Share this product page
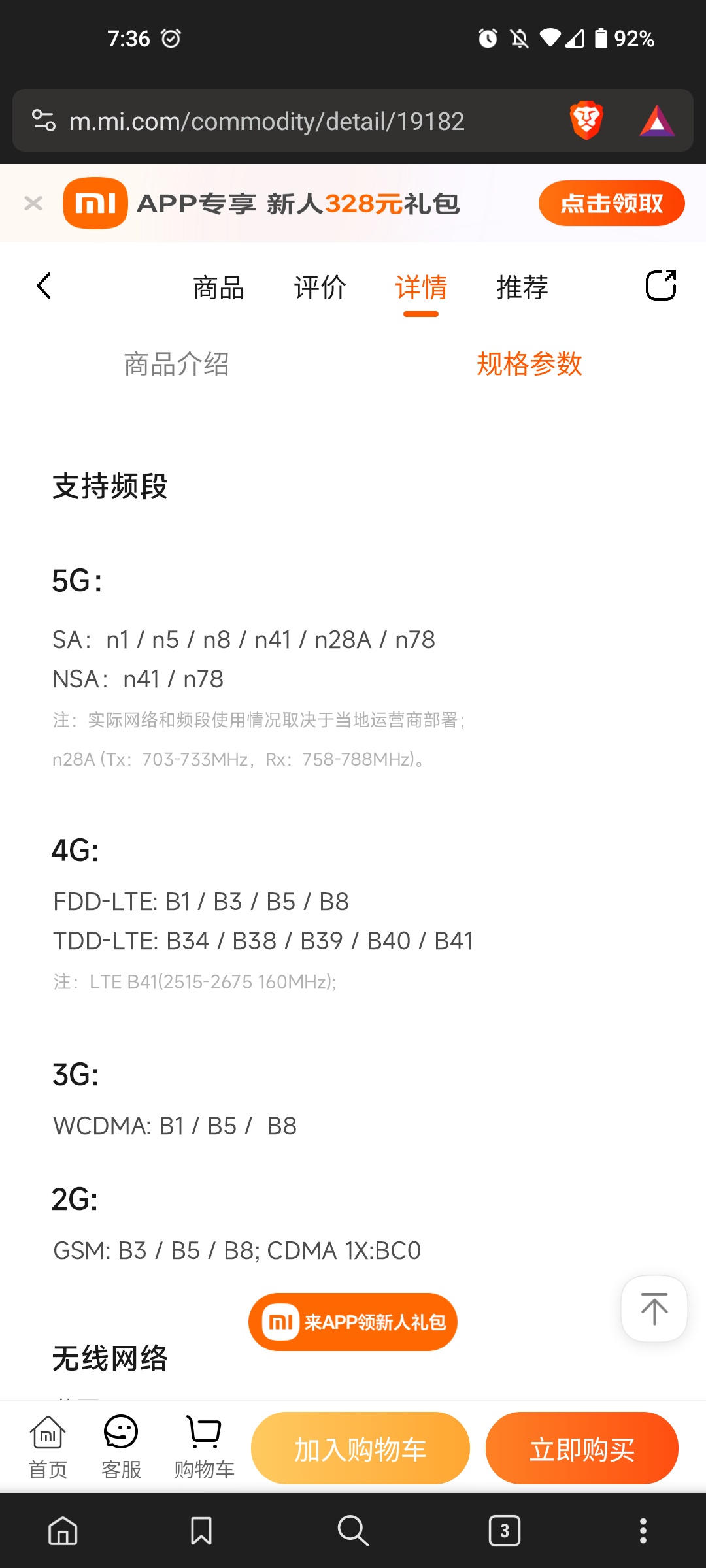The image size is (706, 1568). pos(660,286)
